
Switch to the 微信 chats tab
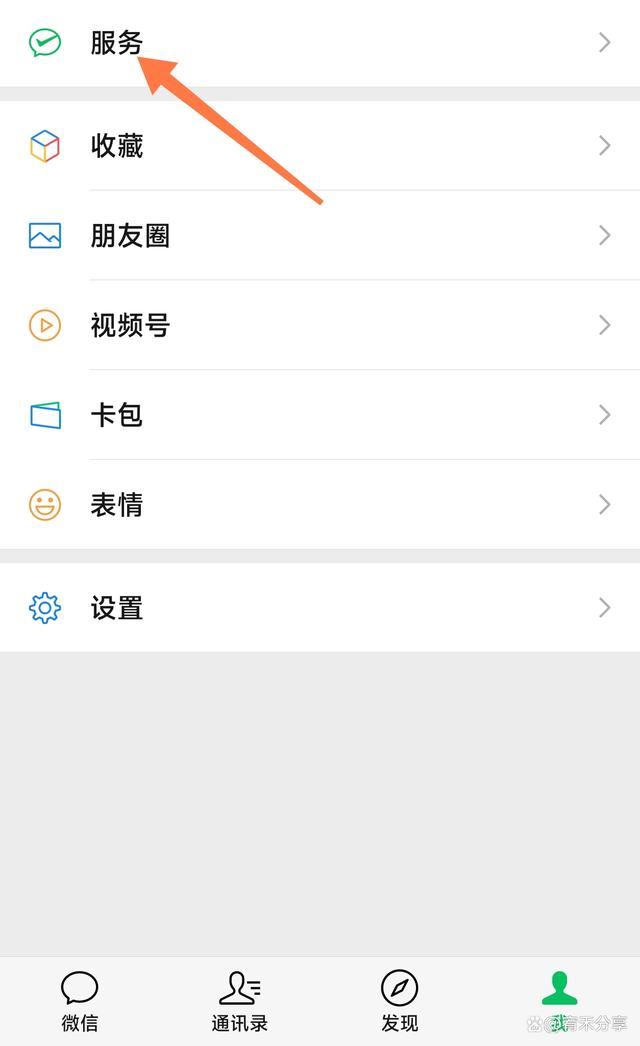coord(80,1000)
